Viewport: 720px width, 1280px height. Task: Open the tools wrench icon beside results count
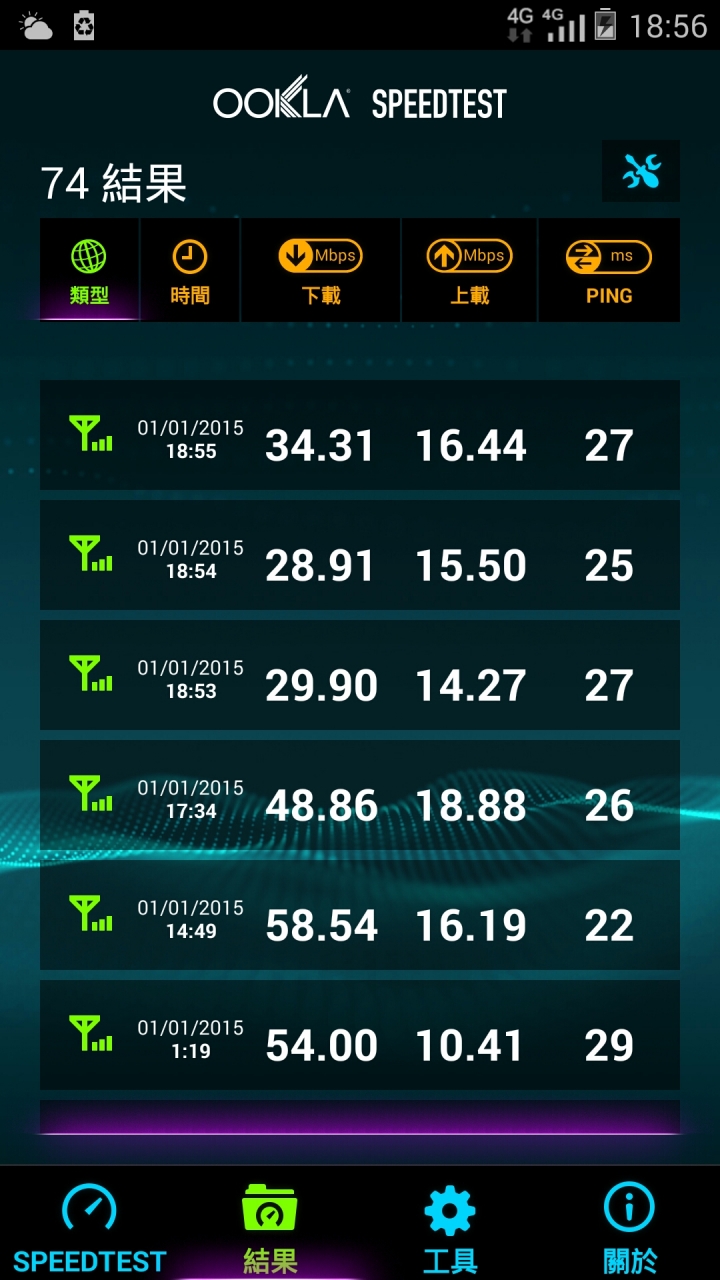click(641, 172)
